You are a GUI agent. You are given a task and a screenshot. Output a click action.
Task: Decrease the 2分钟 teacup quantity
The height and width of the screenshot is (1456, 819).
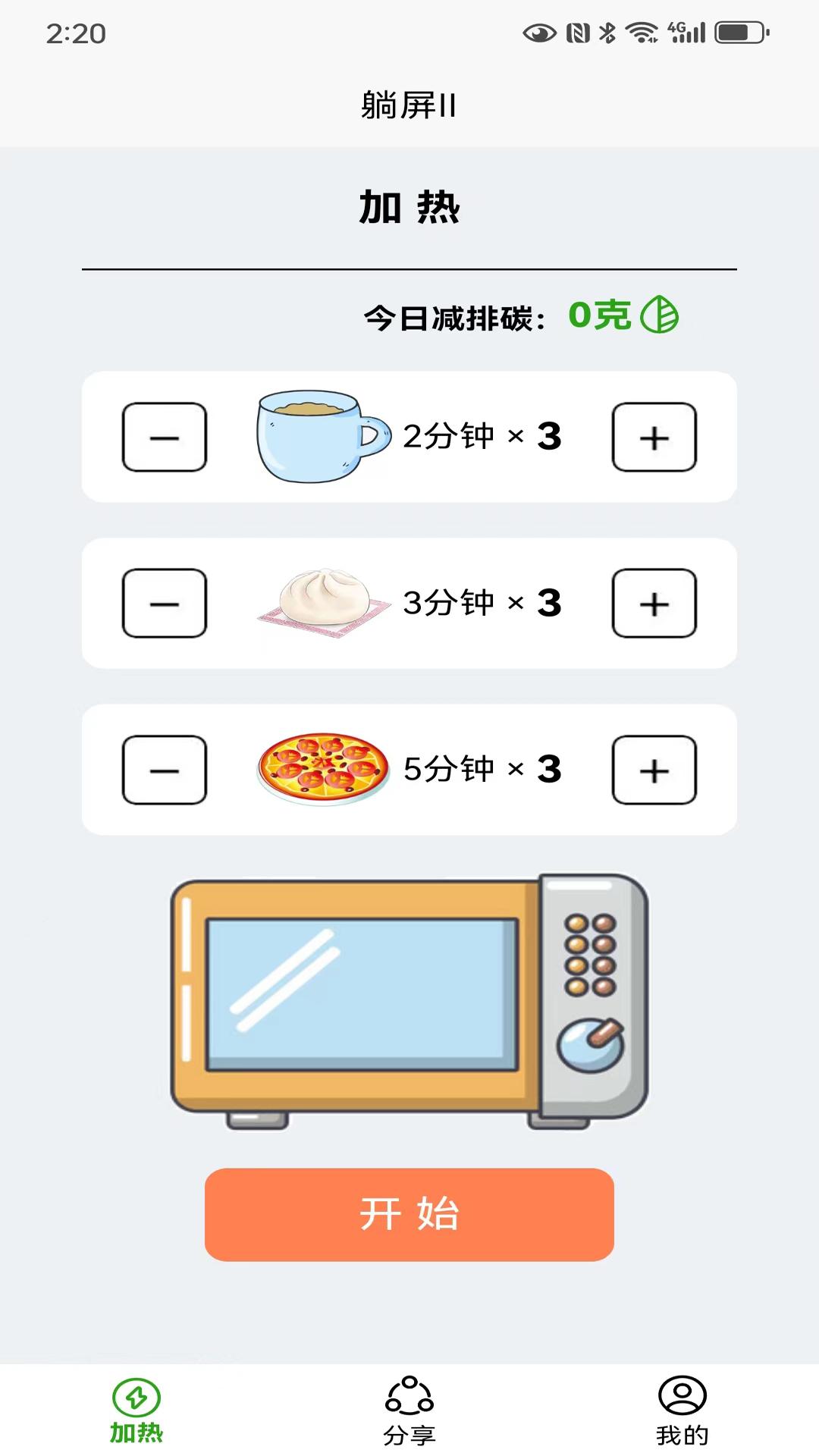click(164, 438)
